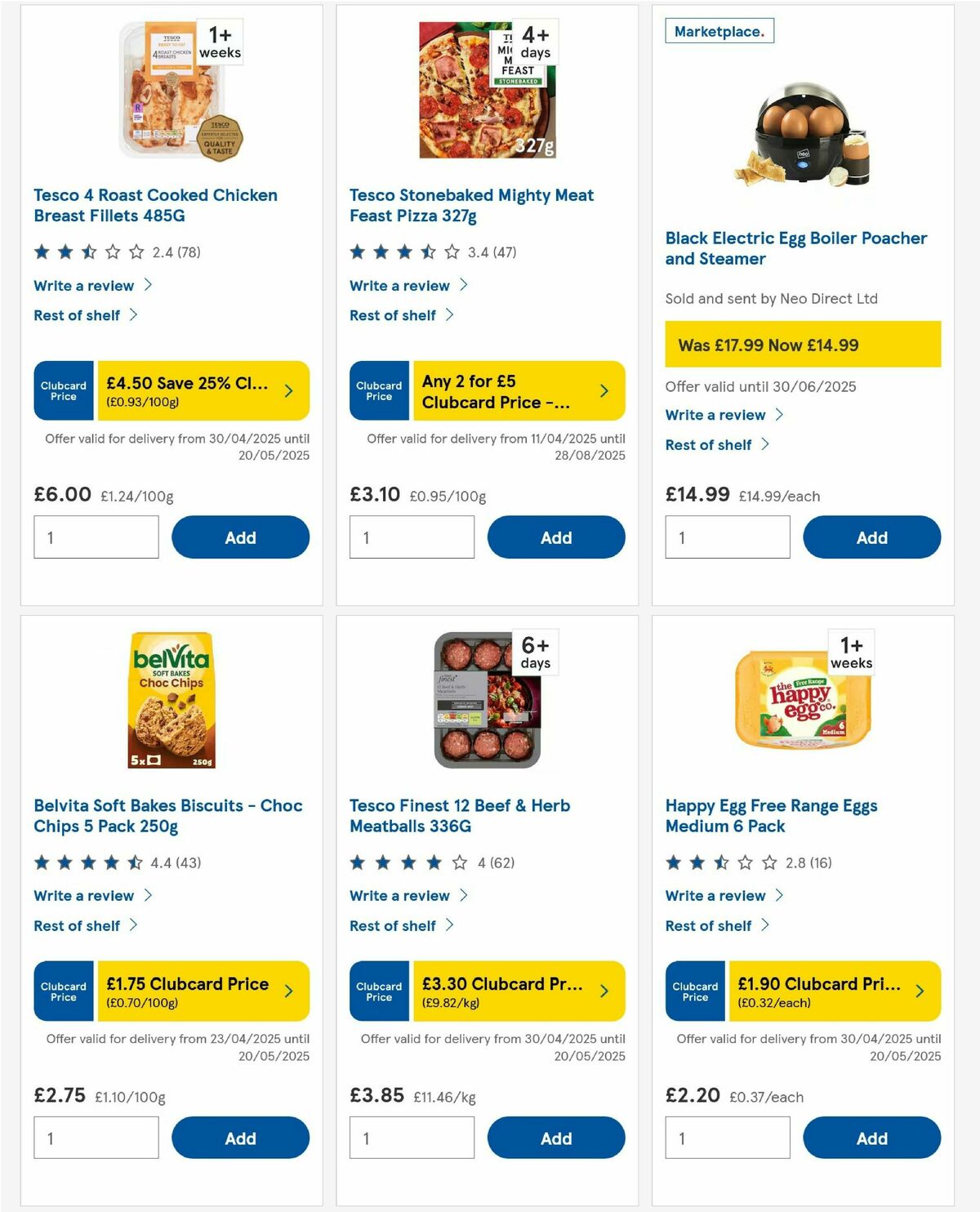
Task: Expand the £4.50 Save 25% Clubcard offer arrow
Action: (x=289, y=390)
